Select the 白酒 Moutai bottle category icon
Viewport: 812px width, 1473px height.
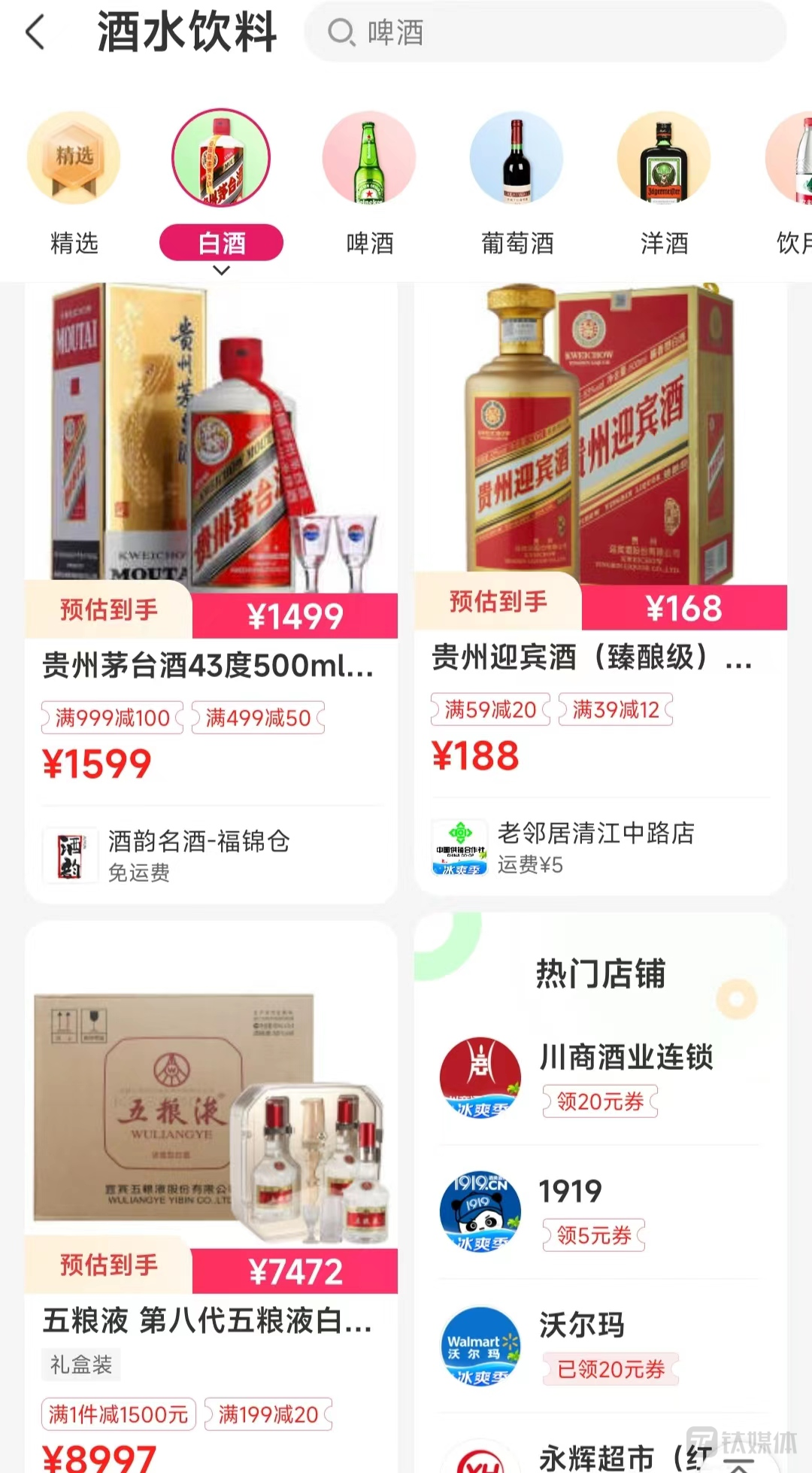220,158
